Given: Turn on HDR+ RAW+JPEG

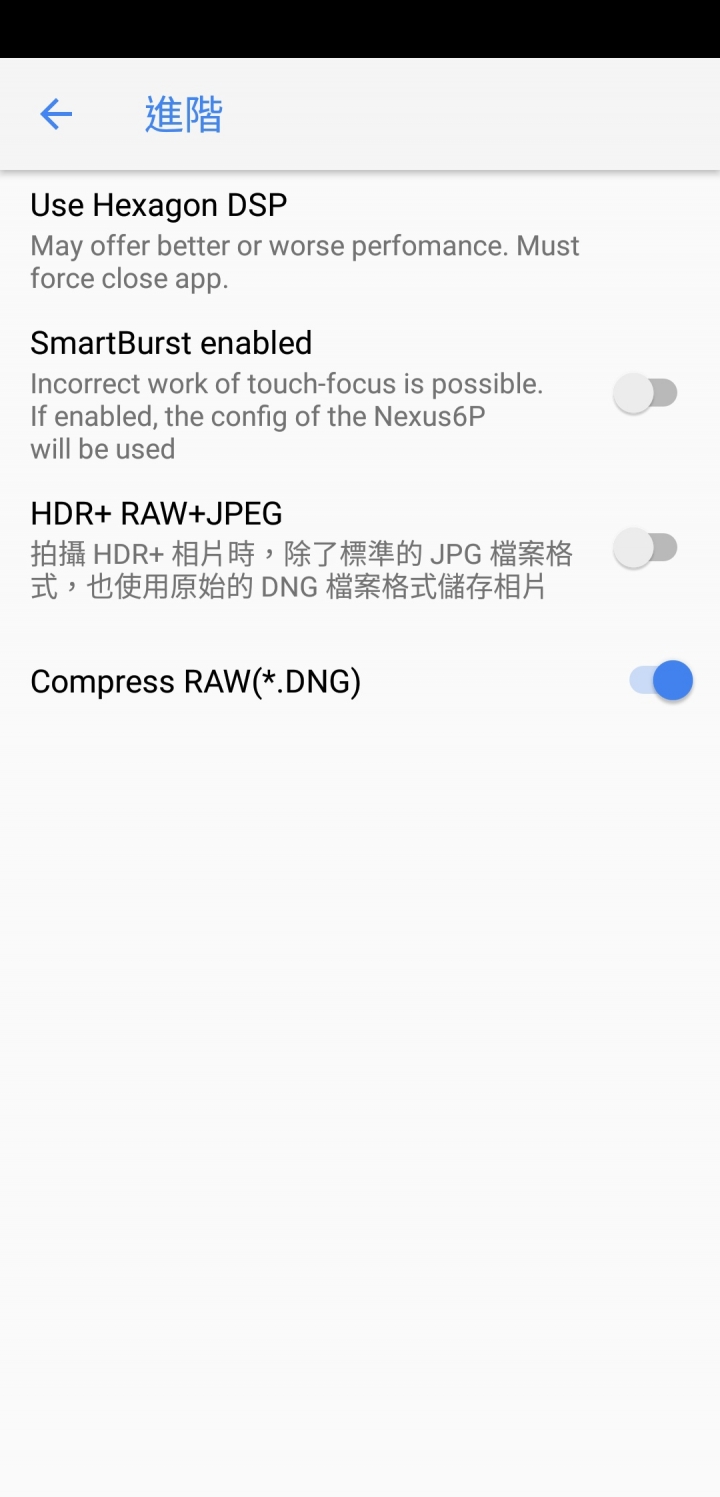Looking at the screenshot, I should click(646, 548).
